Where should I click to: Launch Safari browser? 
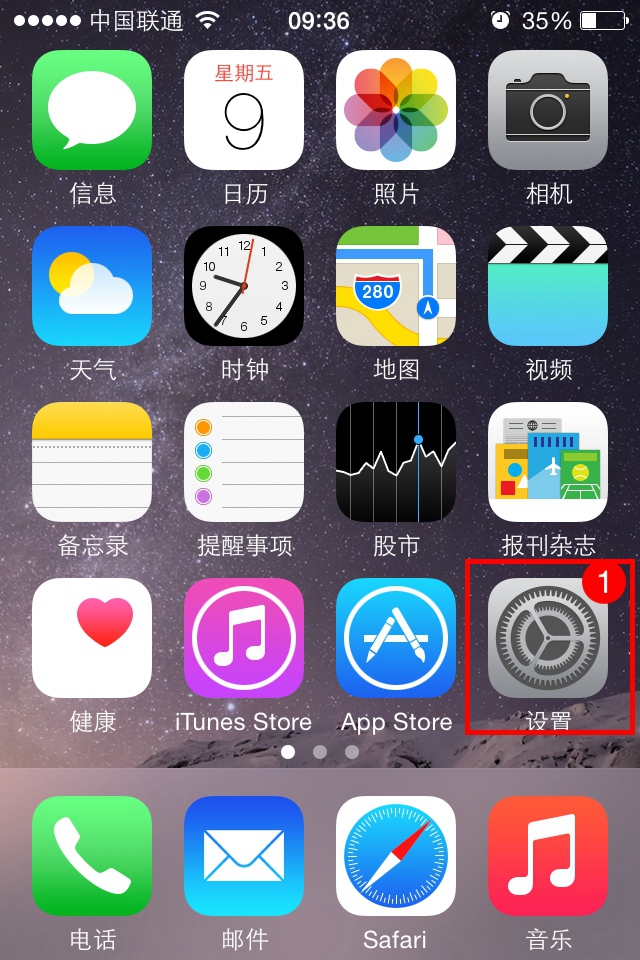click(x=396, y=856)
